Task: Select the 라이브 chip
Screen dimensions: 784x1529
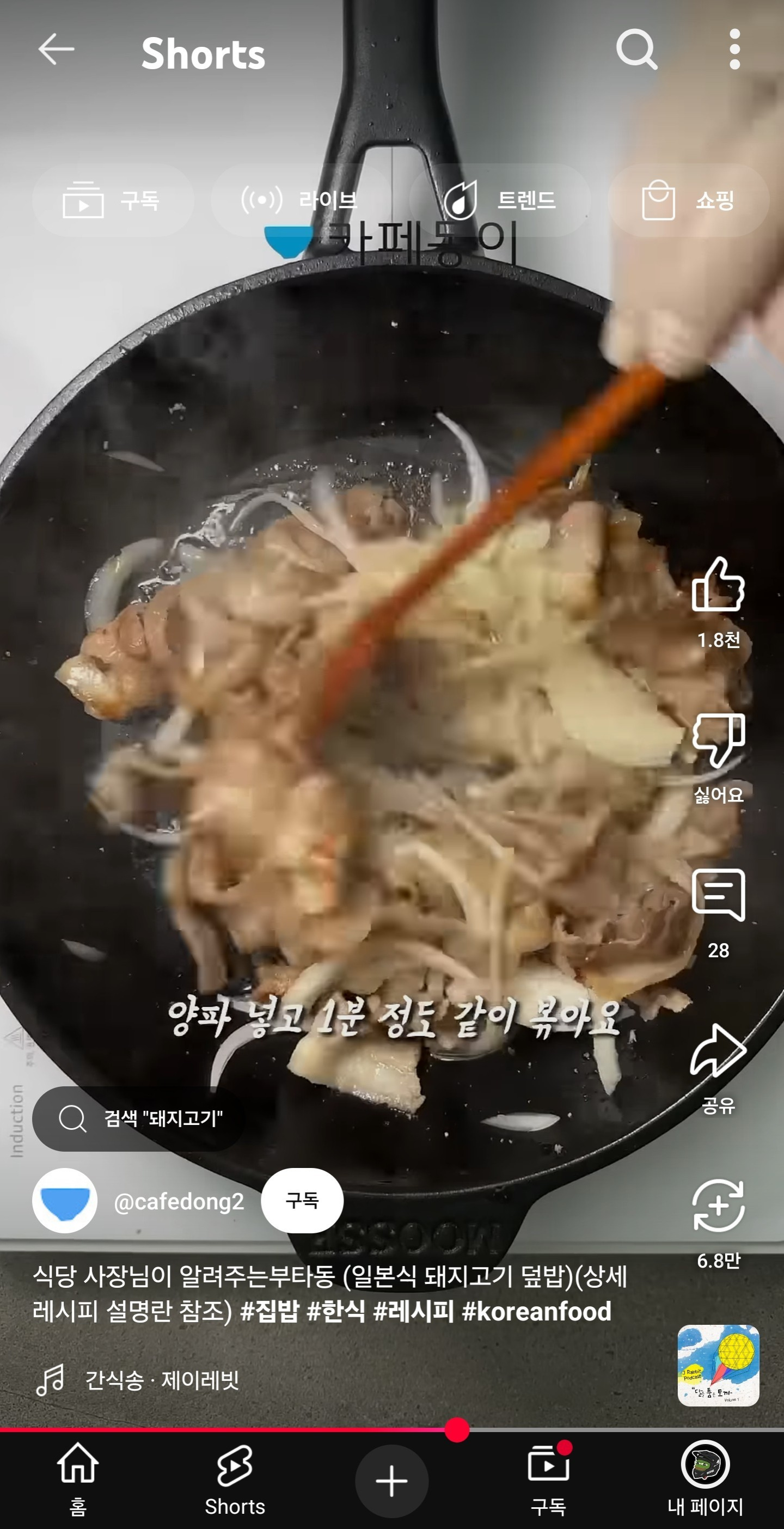Action: coord(299,200)
